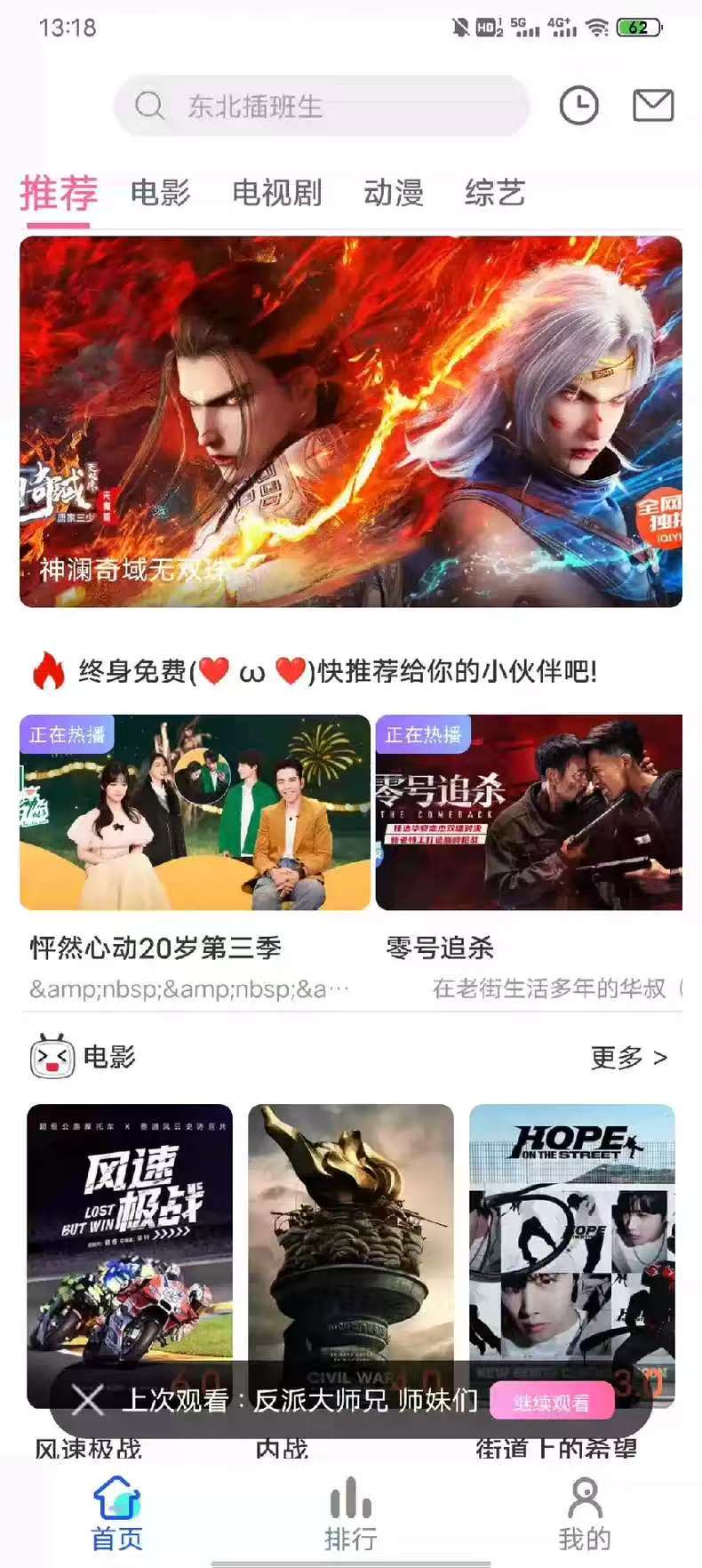Open the 我的 profile tab
Viewport: 702px width, 1568px height.
[585, 1514]
